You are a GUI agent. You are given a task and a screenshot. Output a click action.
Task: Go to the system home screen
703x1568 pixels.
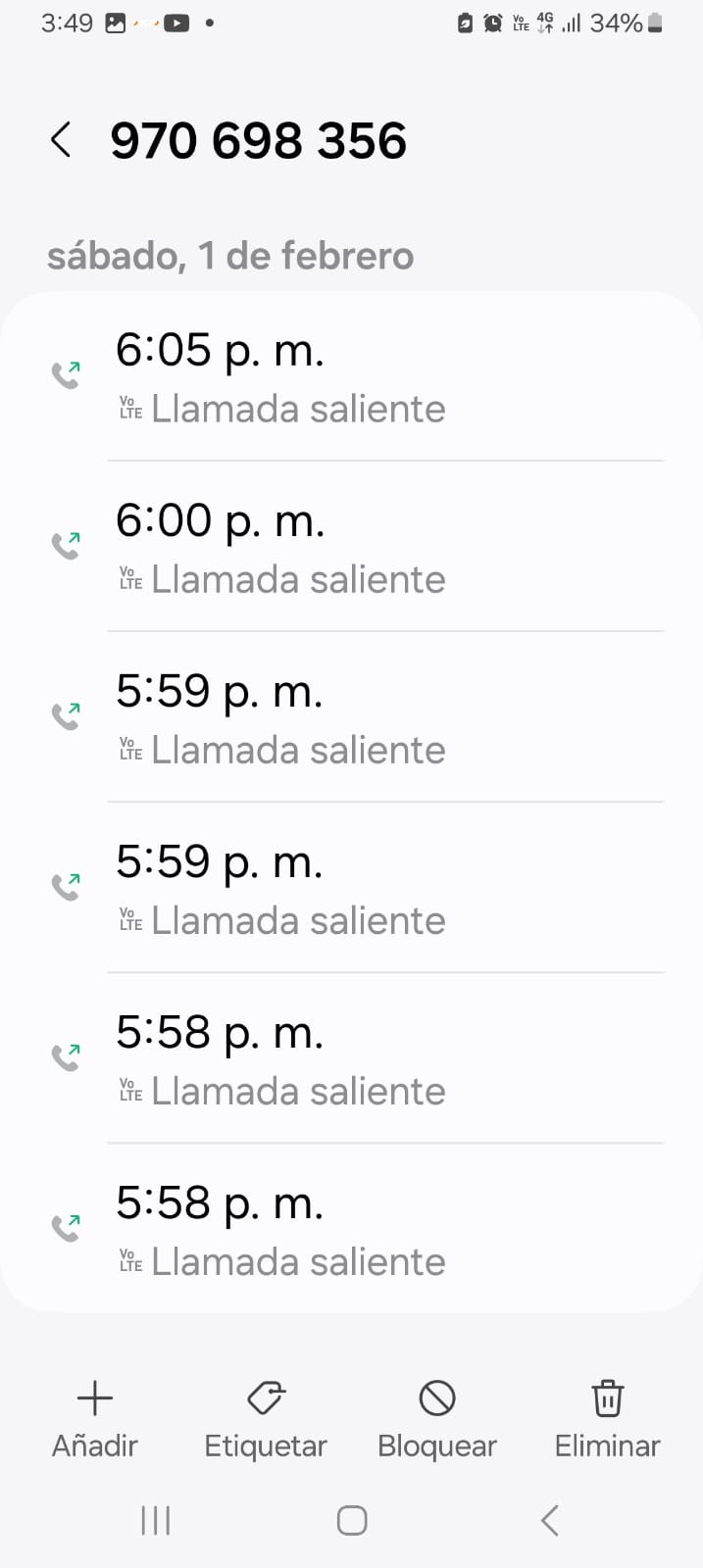[x=352, y=1520]
